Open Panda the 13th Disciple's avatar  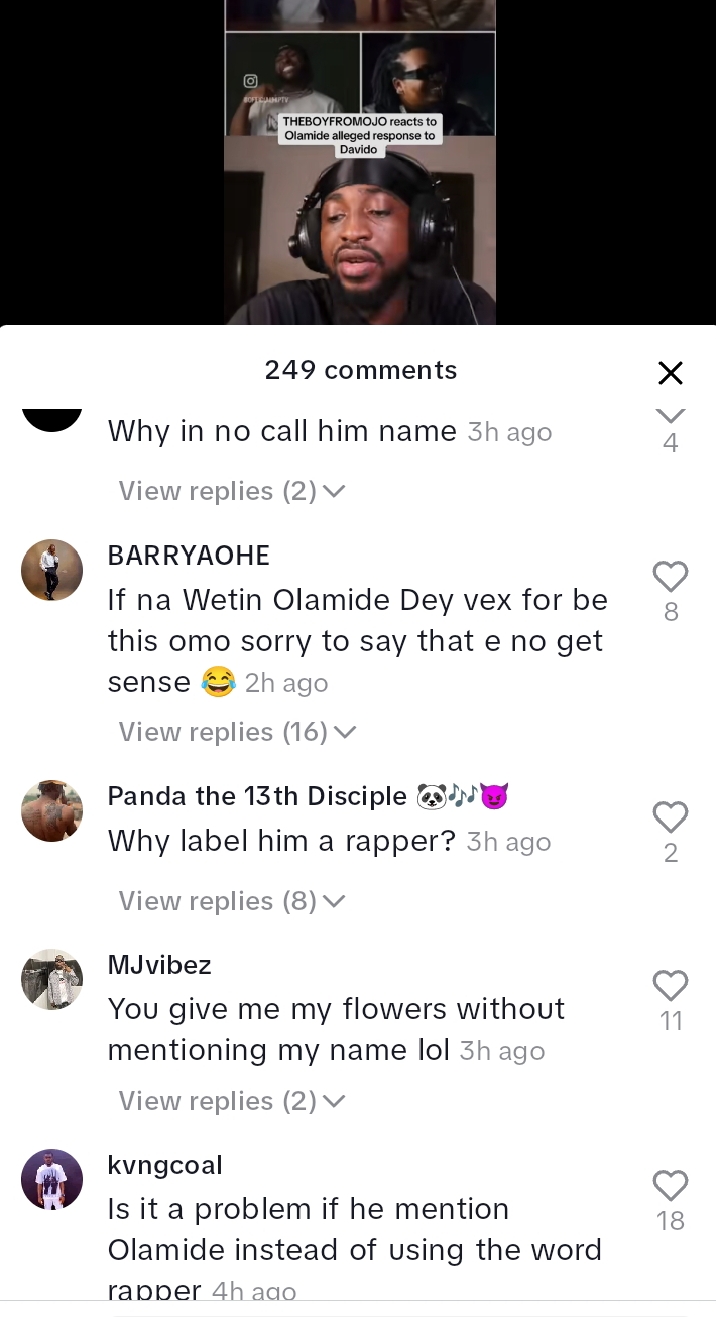52,811
